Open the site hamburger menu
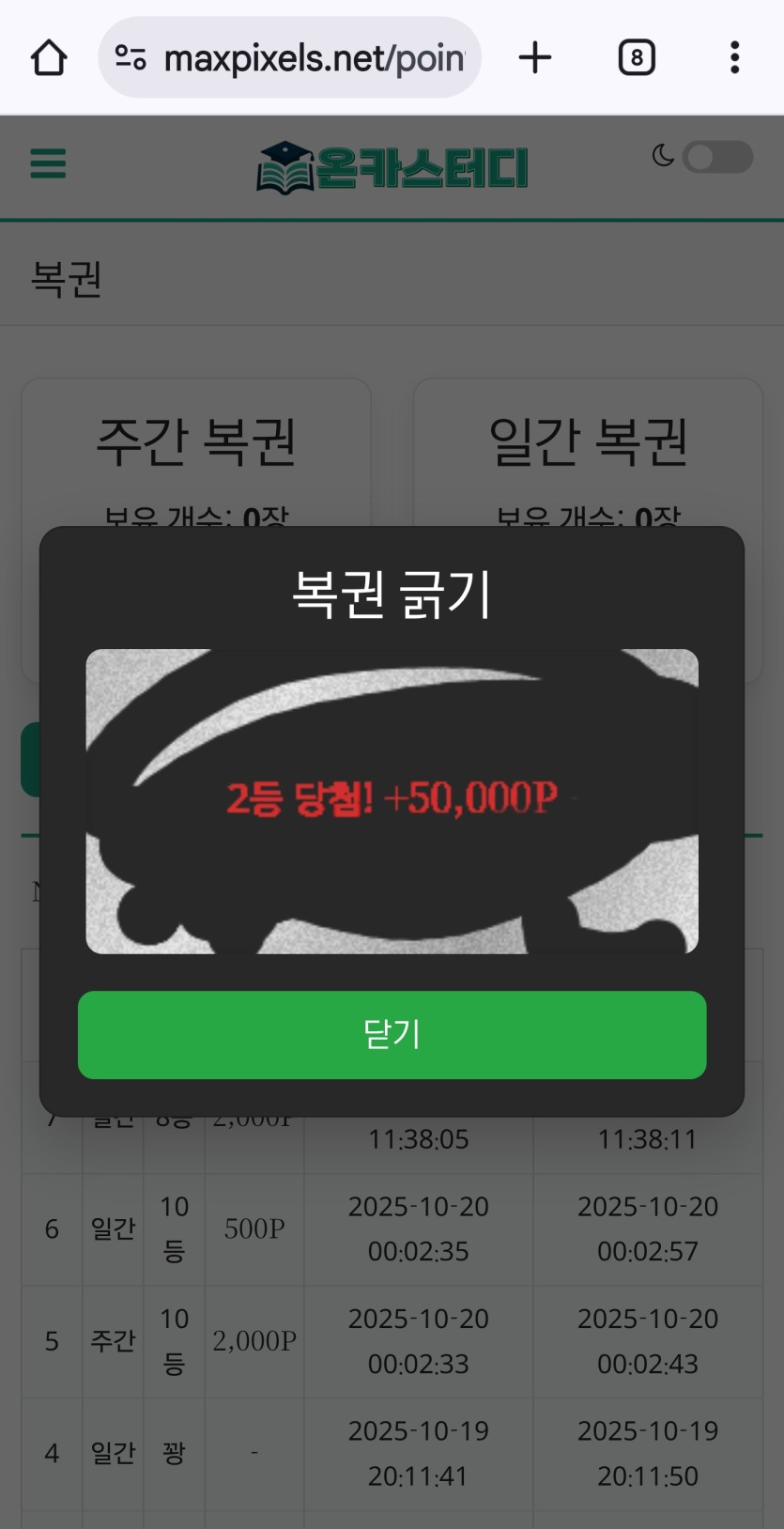 click(48, 163)
